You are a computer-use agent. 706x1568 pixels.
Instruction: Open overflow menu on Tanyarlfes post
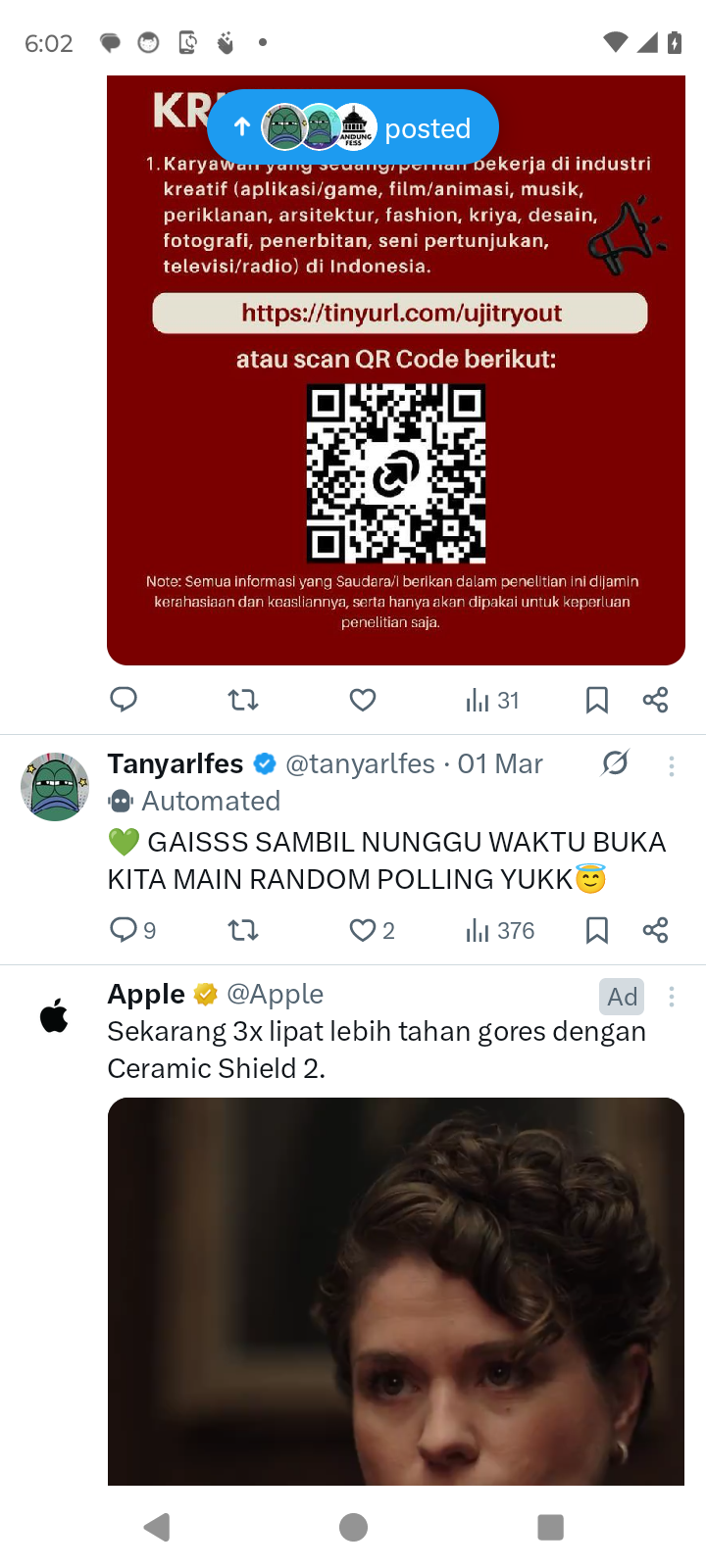[x=672, y=765]
